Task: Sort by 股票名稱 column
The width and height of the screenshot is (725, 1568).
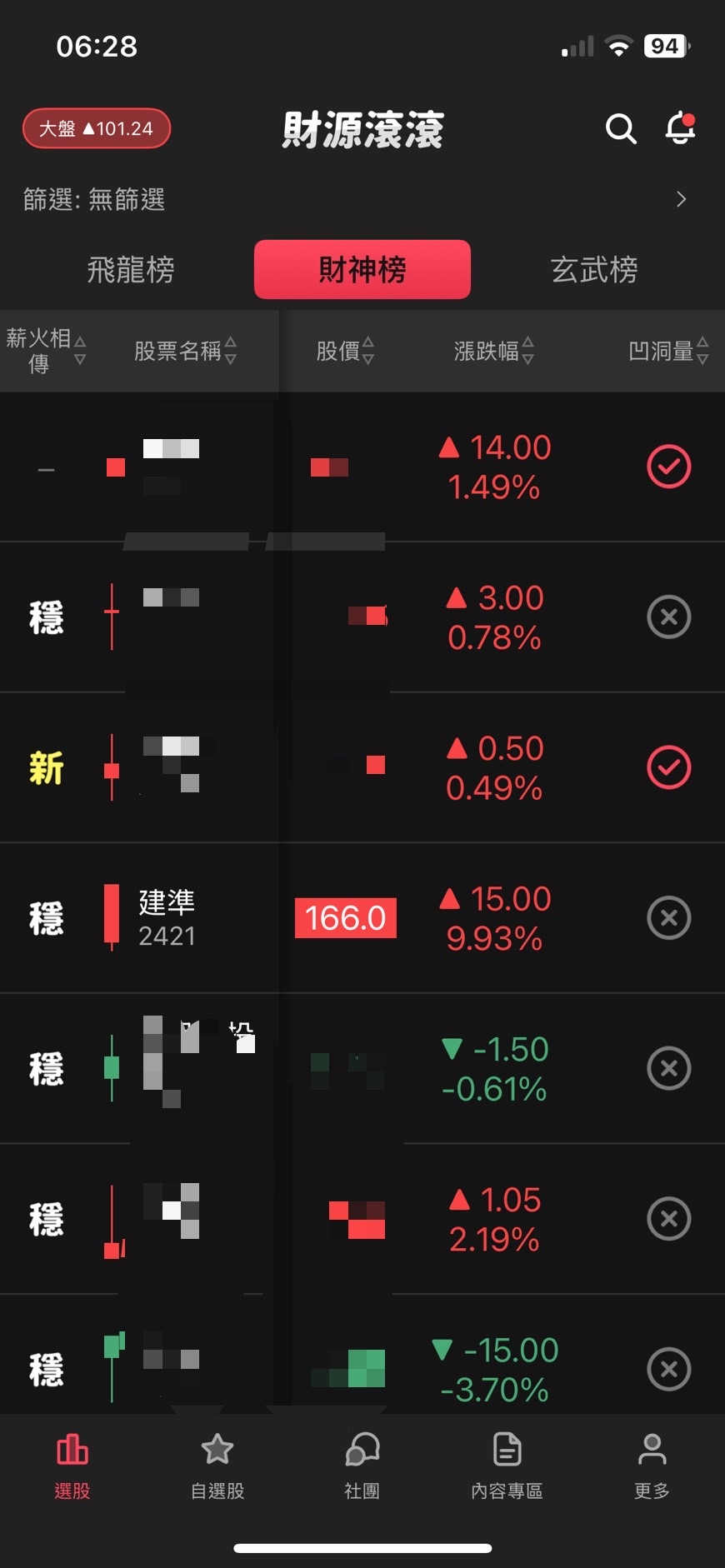Action: [185, 351]
